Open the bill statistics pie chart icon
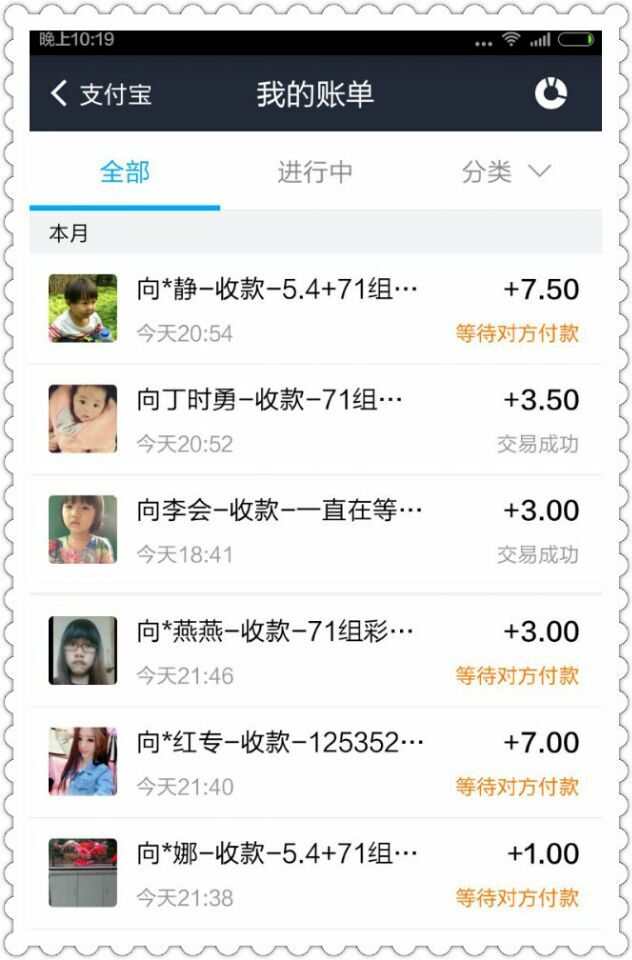Screen dimensions: 632x960 (x=550, y=94)
